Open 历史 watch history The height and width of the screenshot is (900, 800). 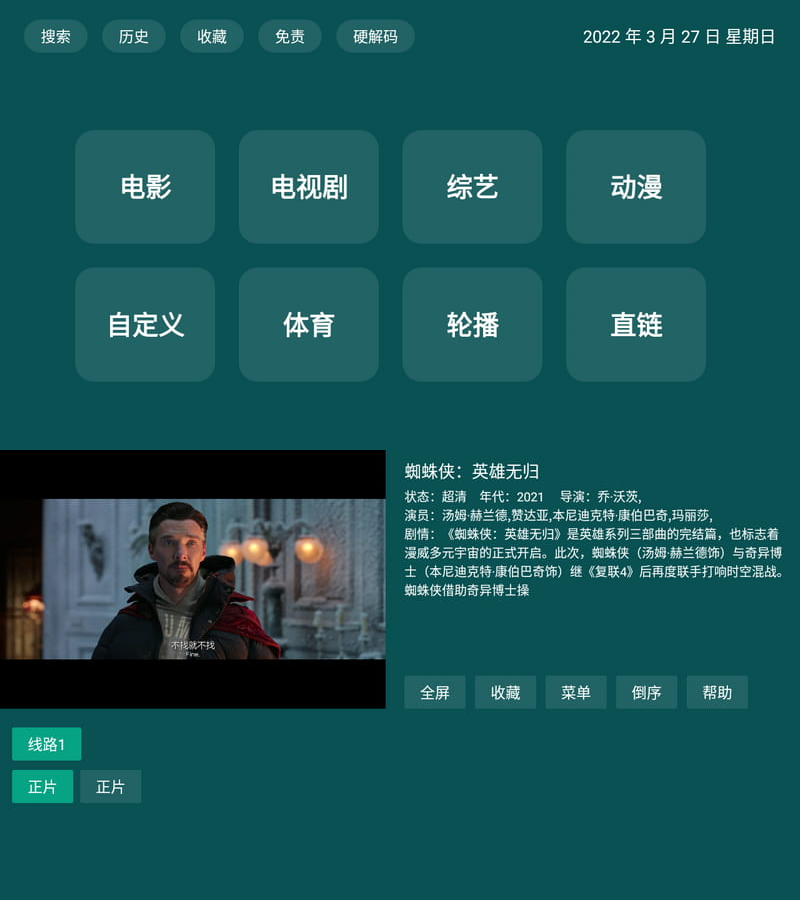[134, 36]
